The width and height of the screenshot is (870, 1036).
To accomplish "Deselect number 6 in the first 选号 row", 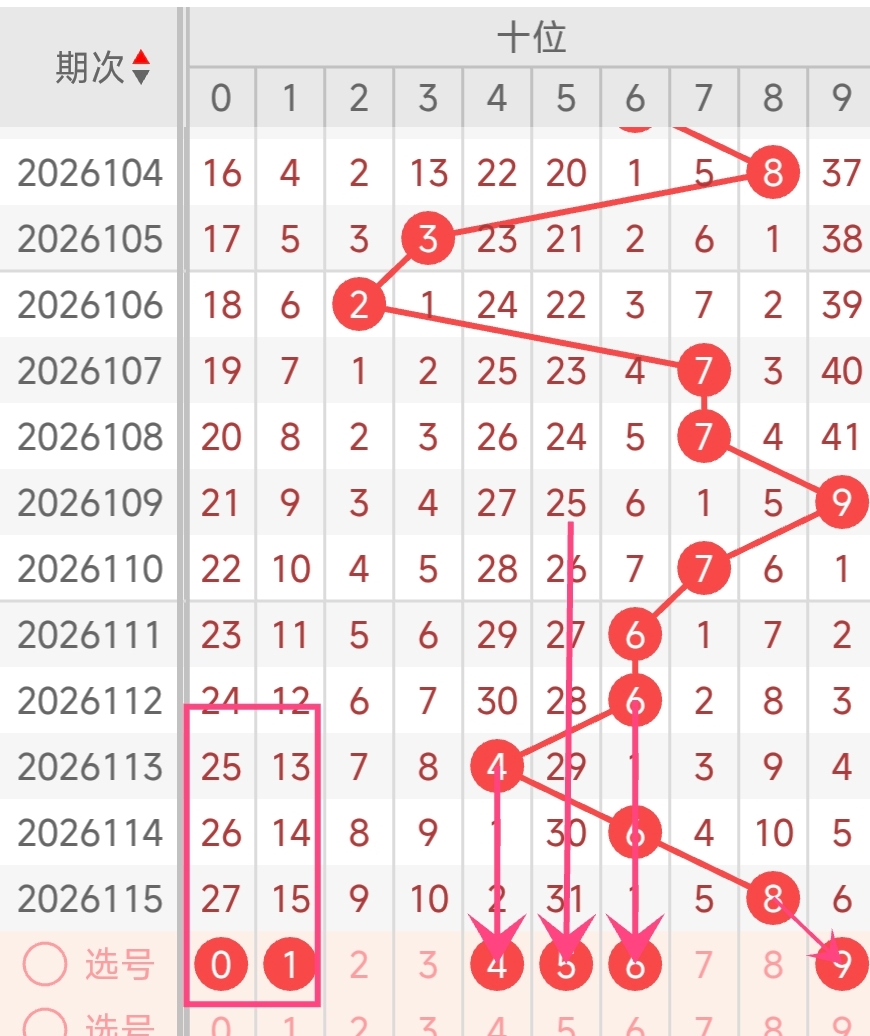I will 635,965.
